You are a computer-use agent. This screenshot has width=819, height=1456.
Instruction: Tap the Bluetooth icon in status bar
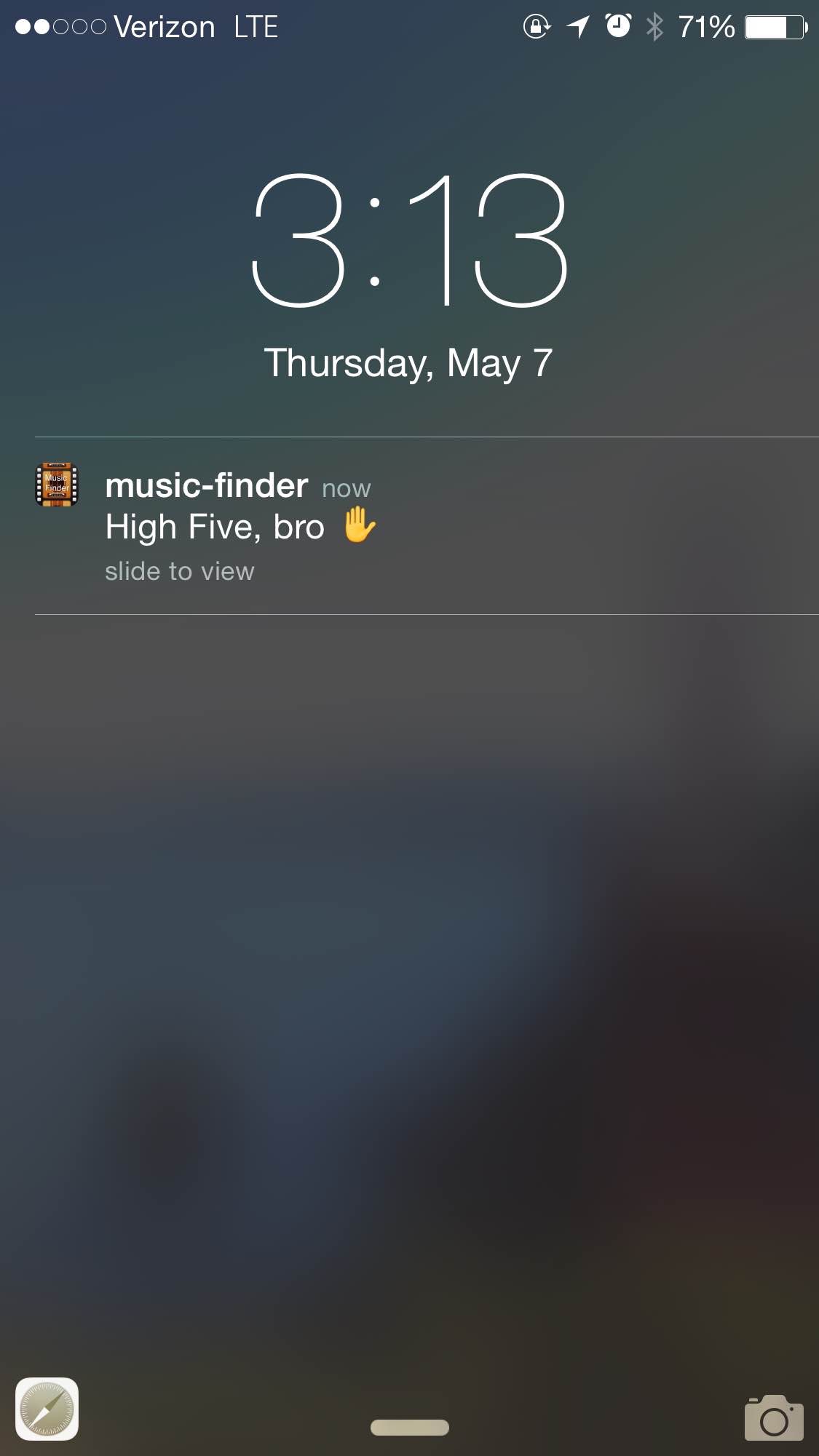click(x=653, y=26)
